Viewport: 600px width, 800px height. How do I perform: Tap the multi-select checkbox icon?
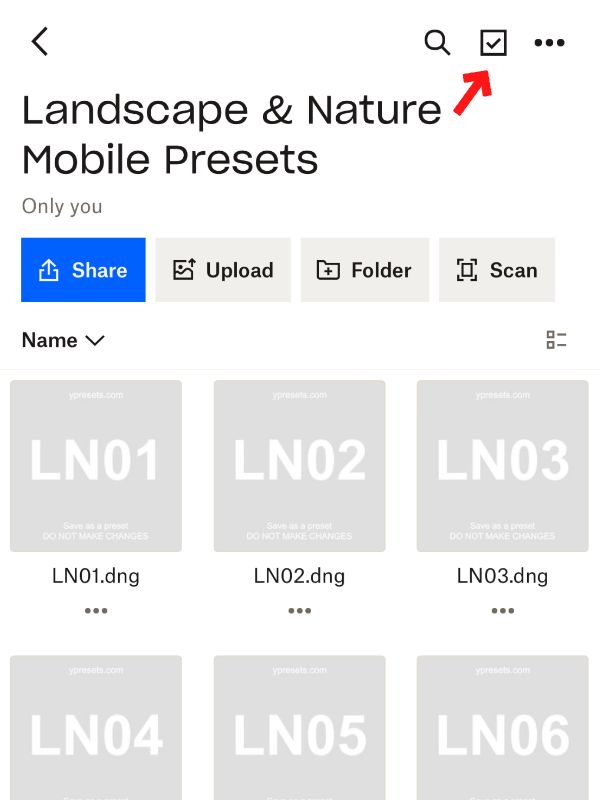click(494, 42)
